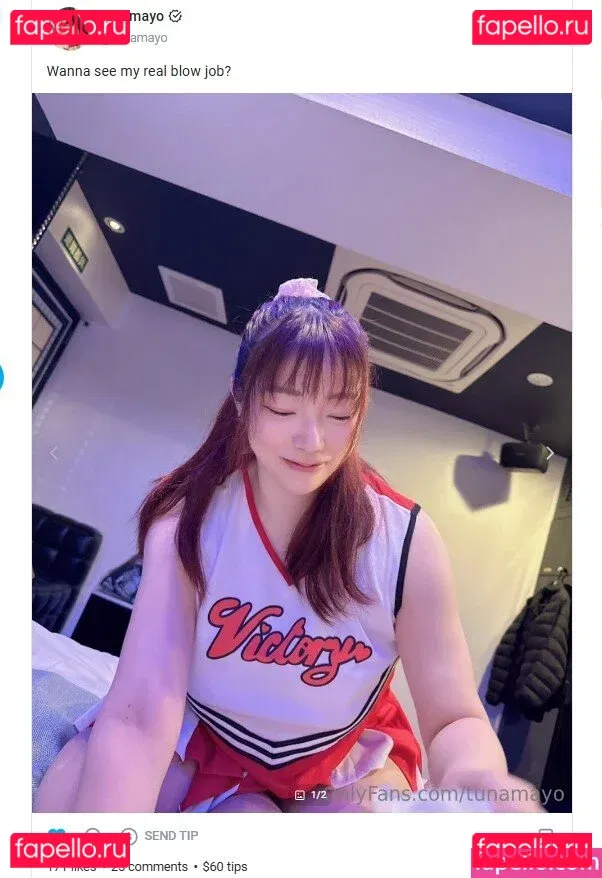Open the post photo in full view

pyautogui.click(x=300, y=400)
